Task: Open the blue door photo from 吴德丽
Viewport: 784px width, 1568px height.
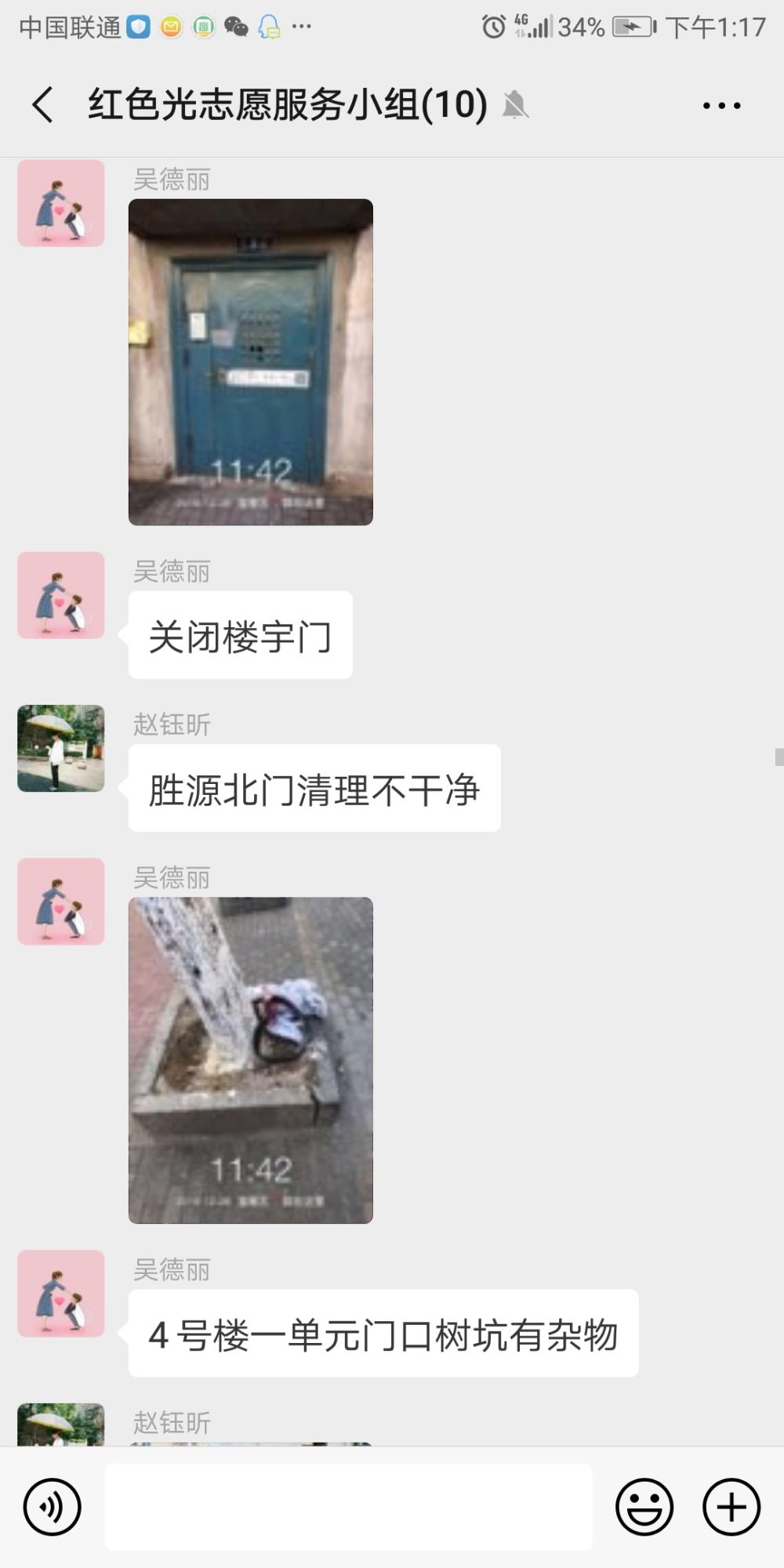Action: tap(251, 361)
